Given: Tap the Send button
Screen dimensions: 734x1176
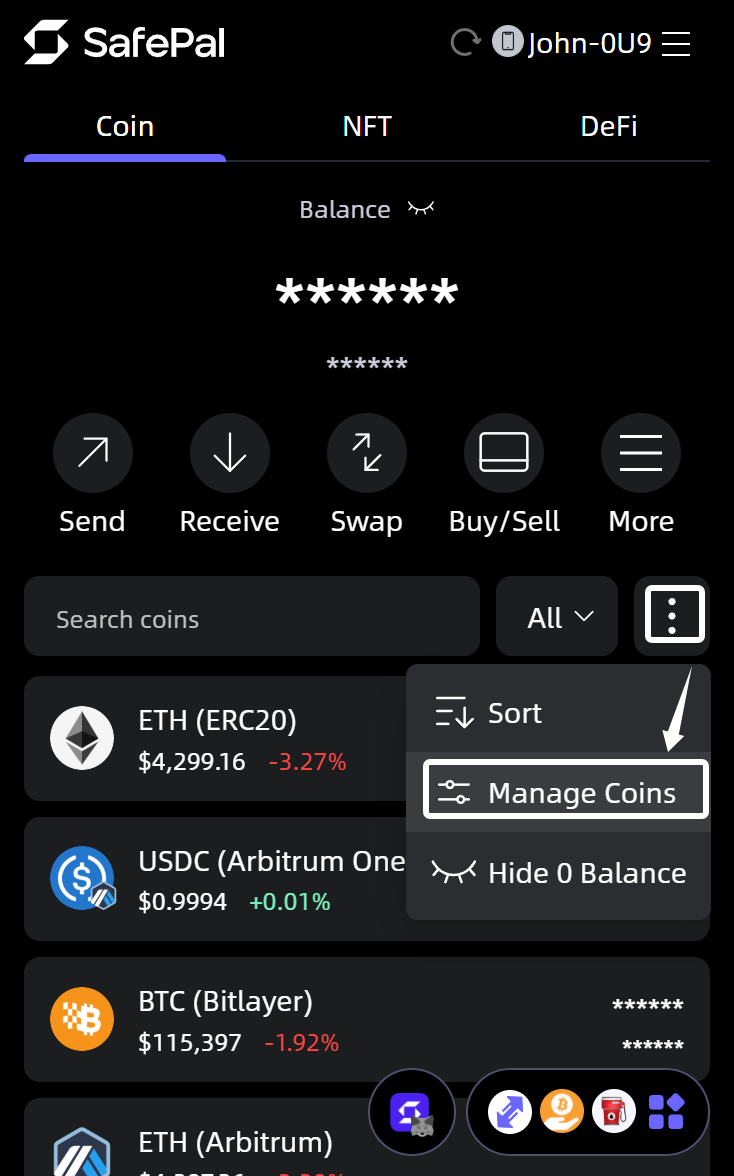Looking at the screenshot, I should coord(92,454).
